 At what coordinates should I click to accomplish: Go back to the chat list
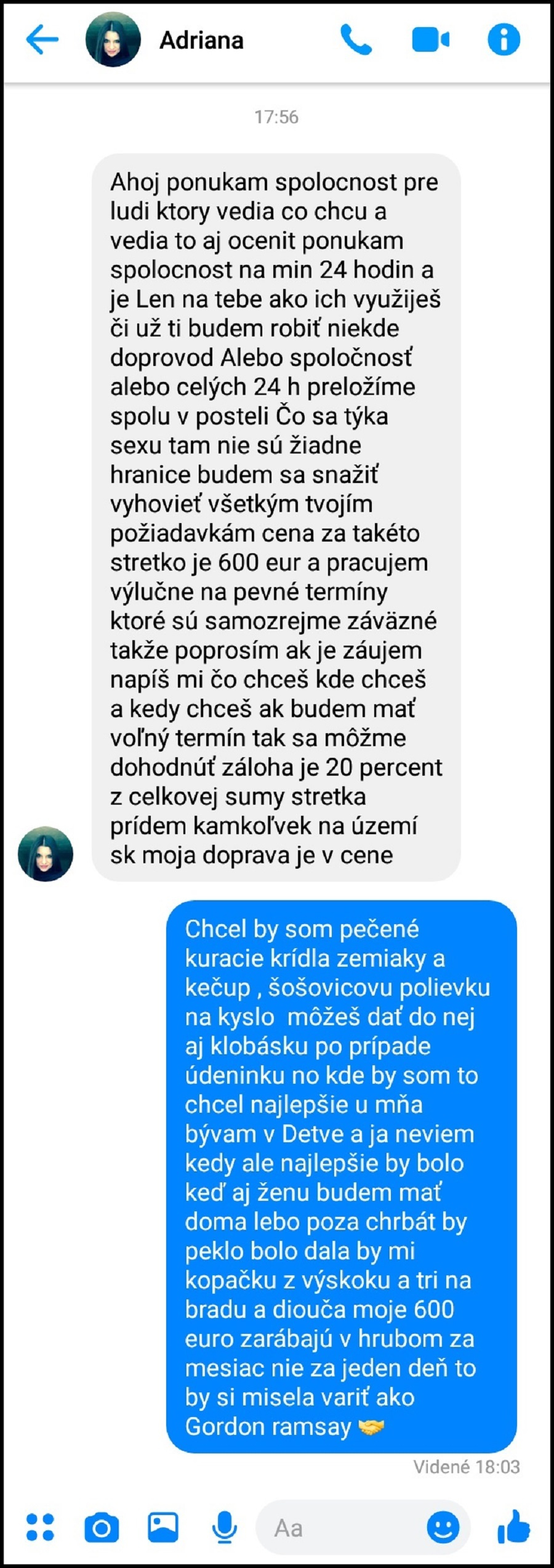[42, 40]
